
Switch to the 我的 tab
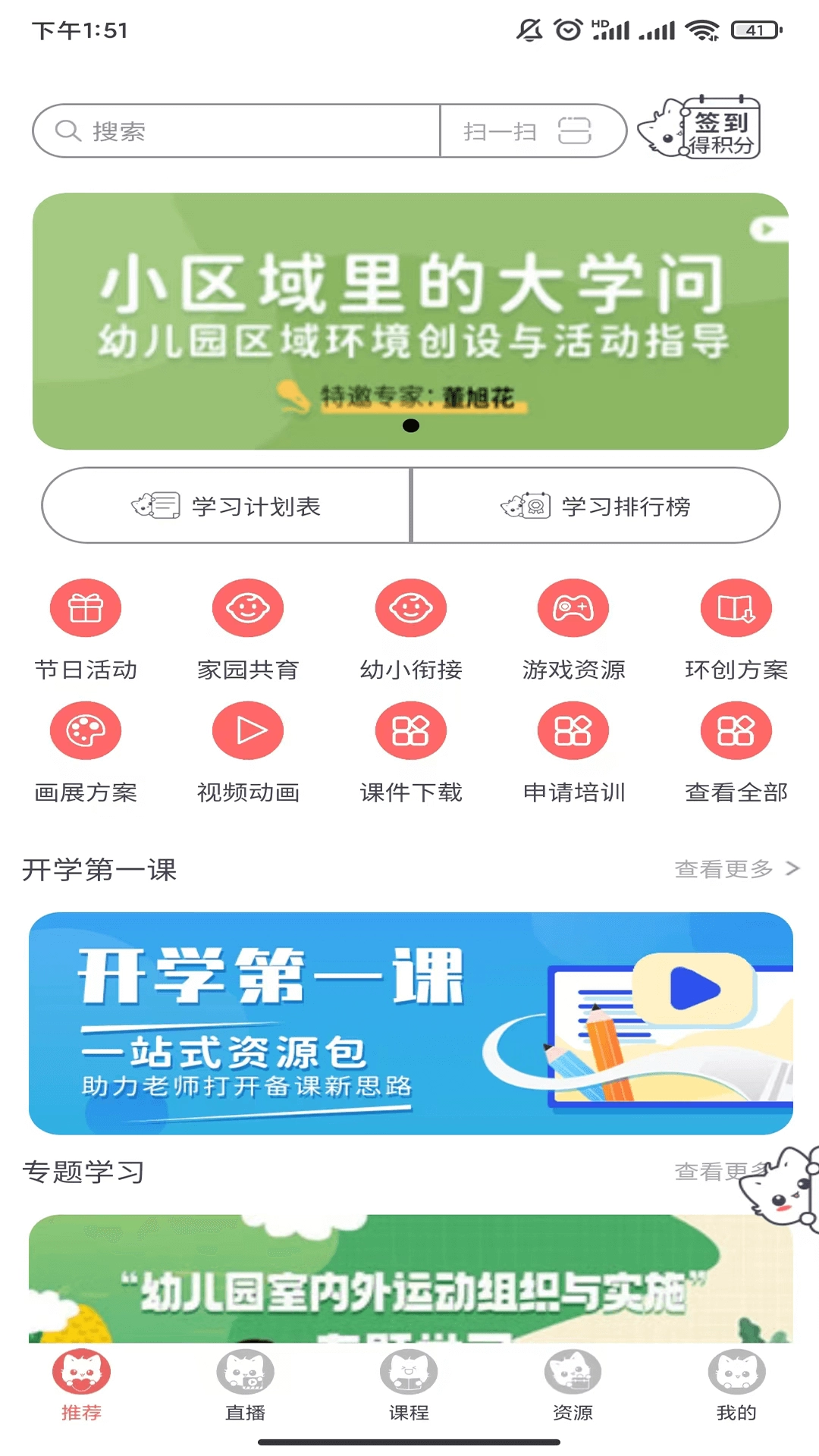coord(736,1385)
